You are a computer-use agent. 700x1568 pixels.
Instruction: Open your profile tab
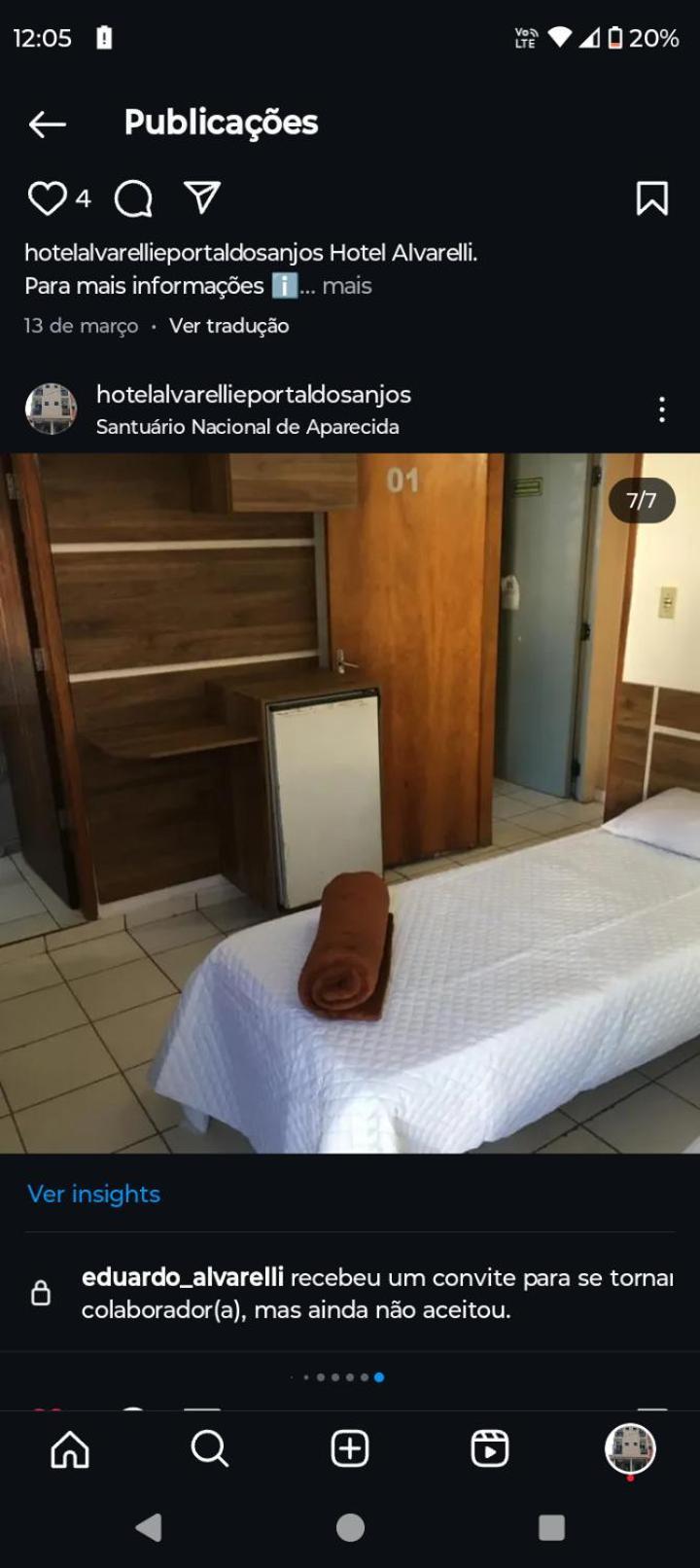pos(630,1448)
